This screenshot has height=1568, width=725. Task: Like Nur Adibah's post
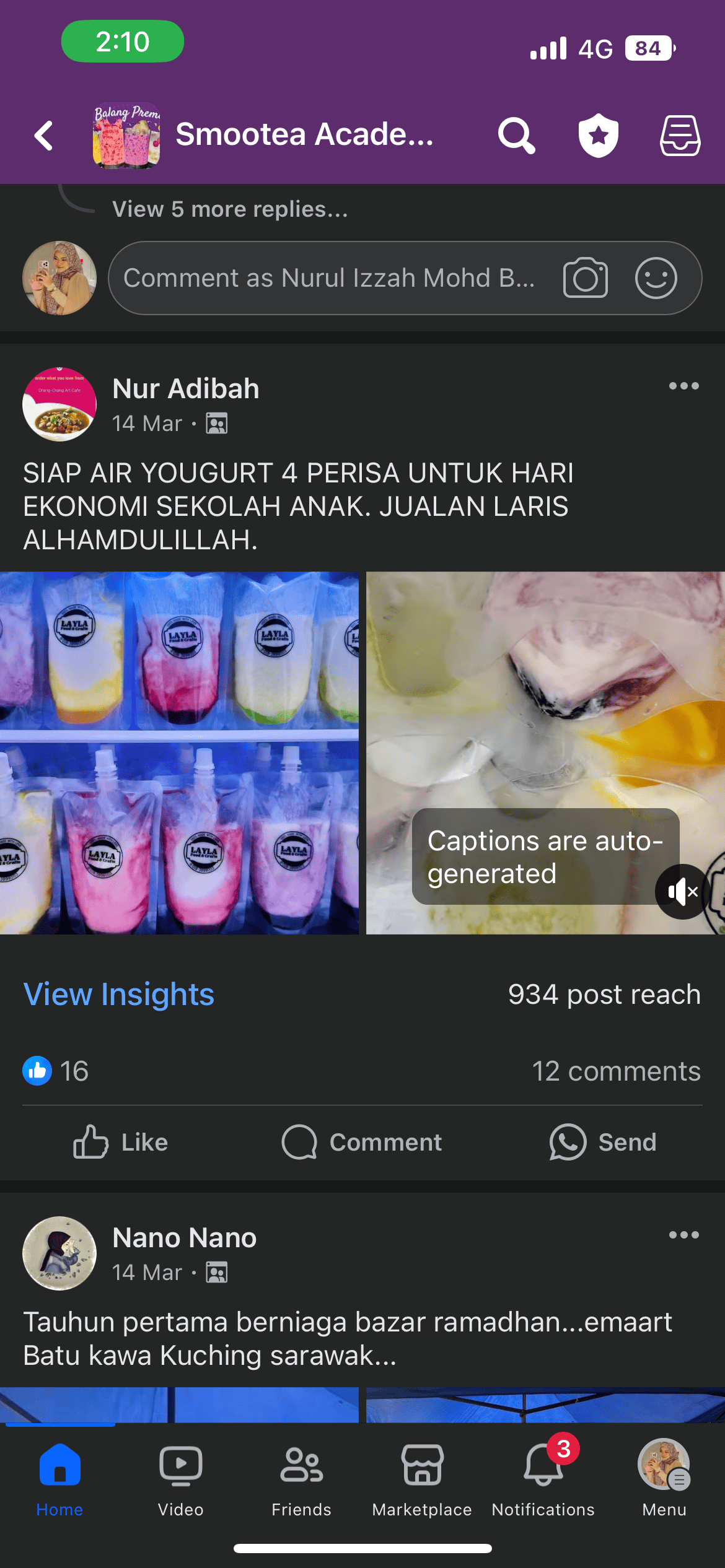(x=121, y=1142)
